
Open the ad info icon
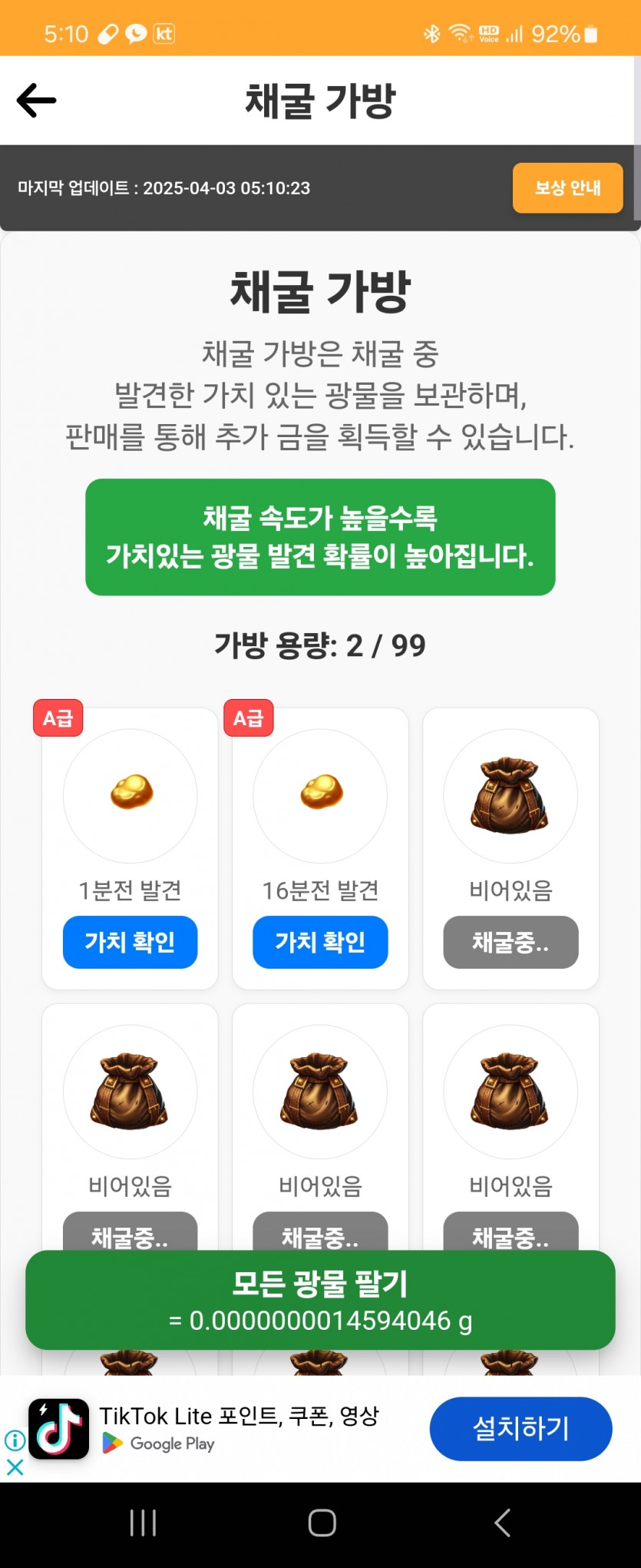tap(15, 1440)
